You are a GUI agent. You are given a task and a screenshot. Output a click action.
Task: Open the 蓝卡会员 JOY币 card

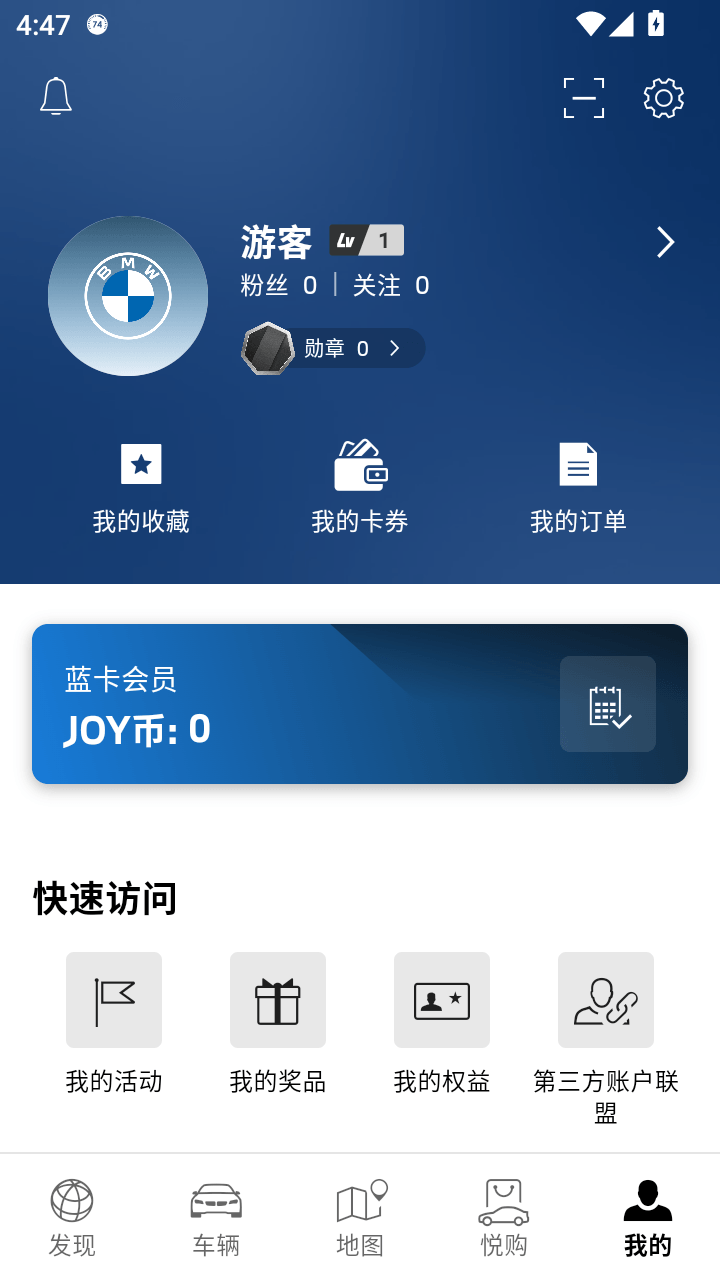pos(360,704)
